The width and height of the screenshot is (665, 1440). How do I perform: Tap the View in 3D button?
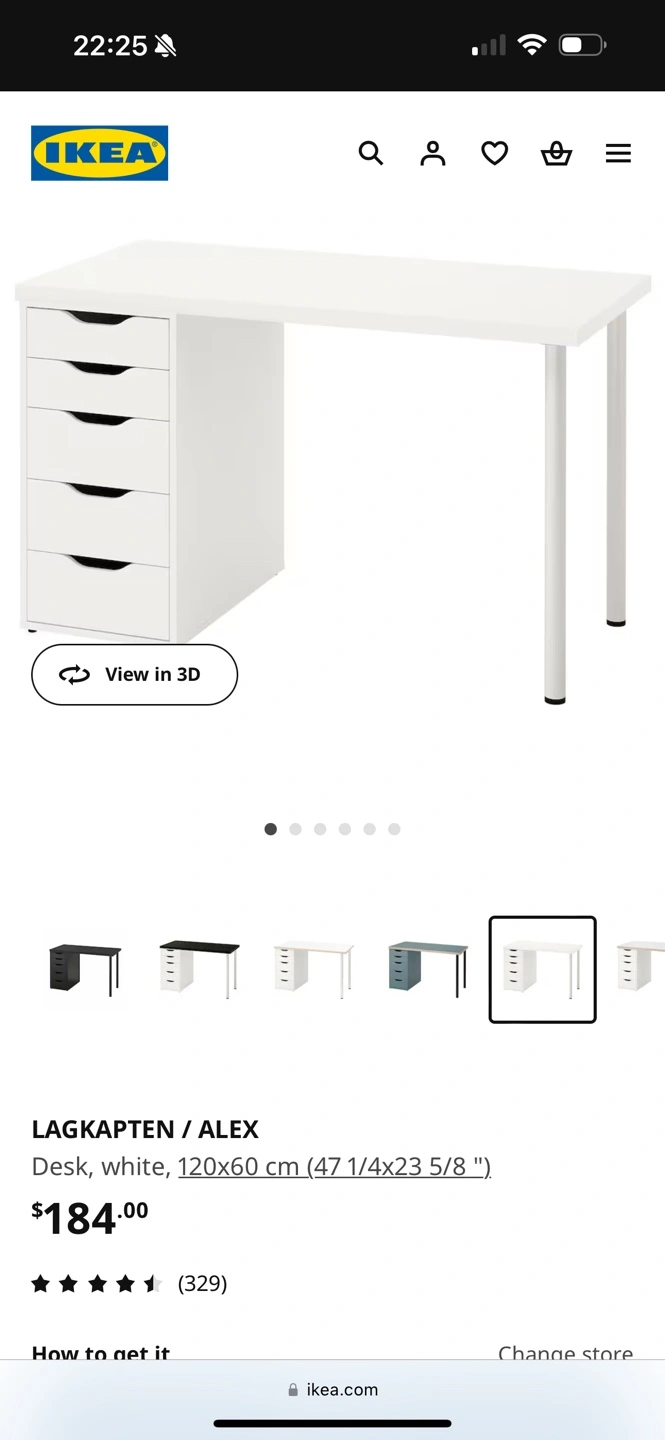tap(134, 675)
